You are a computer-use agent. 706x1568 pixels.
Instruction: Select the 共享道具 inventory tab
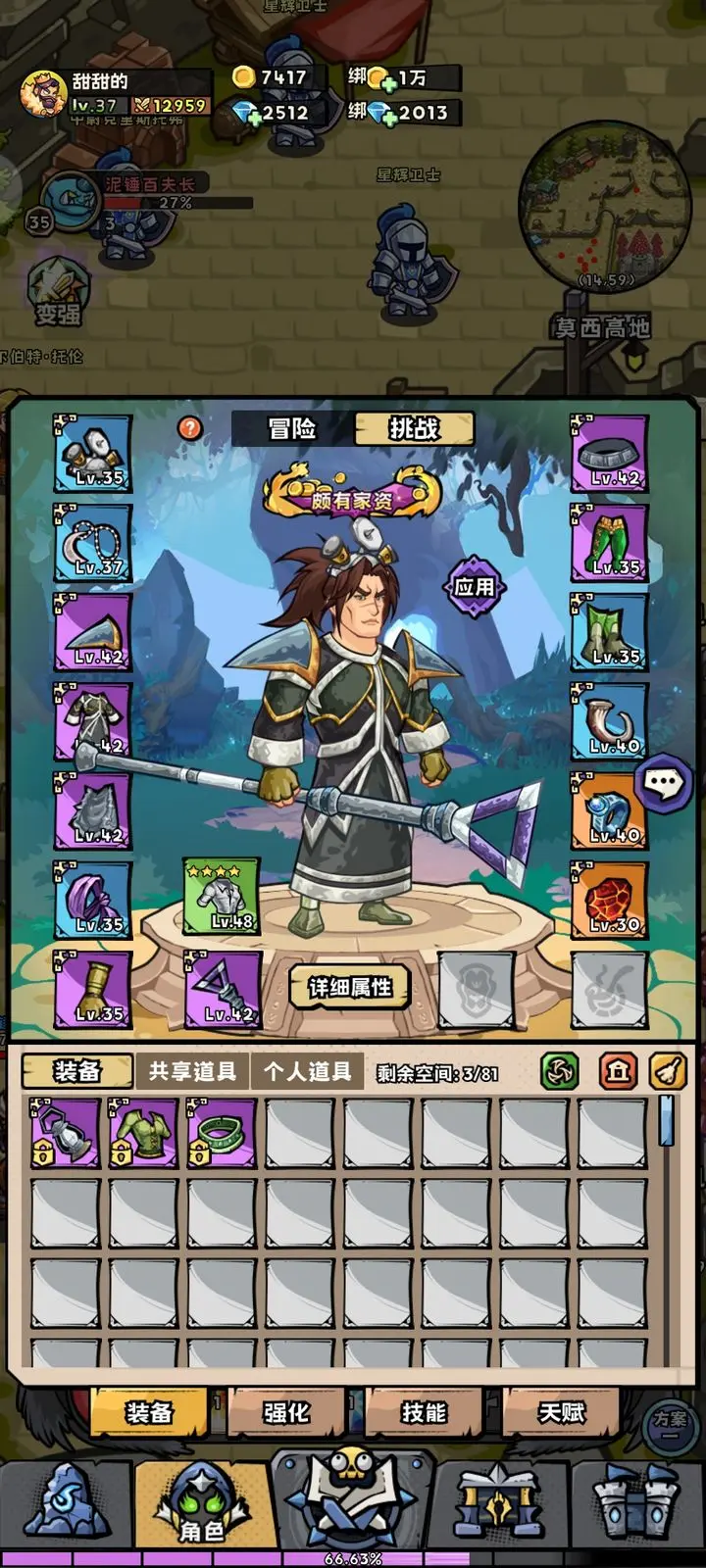pyautogui.click(x=192, y=1071)
